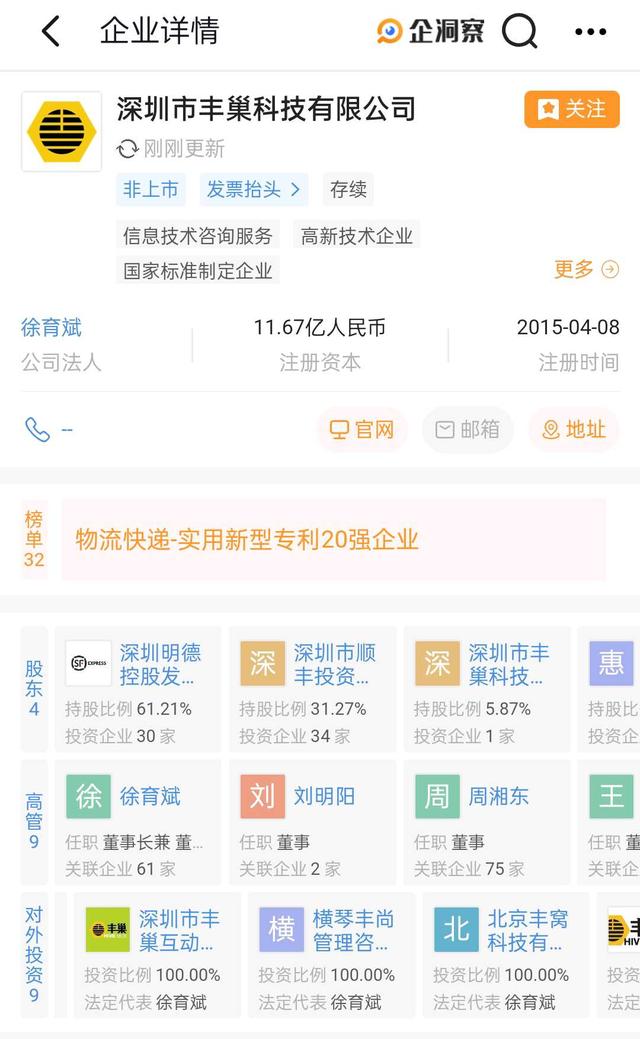This screenshot has height=1039, width=640.
Task: Open legal representative 徐育斌's profile
Action: [x=51, y=328]
